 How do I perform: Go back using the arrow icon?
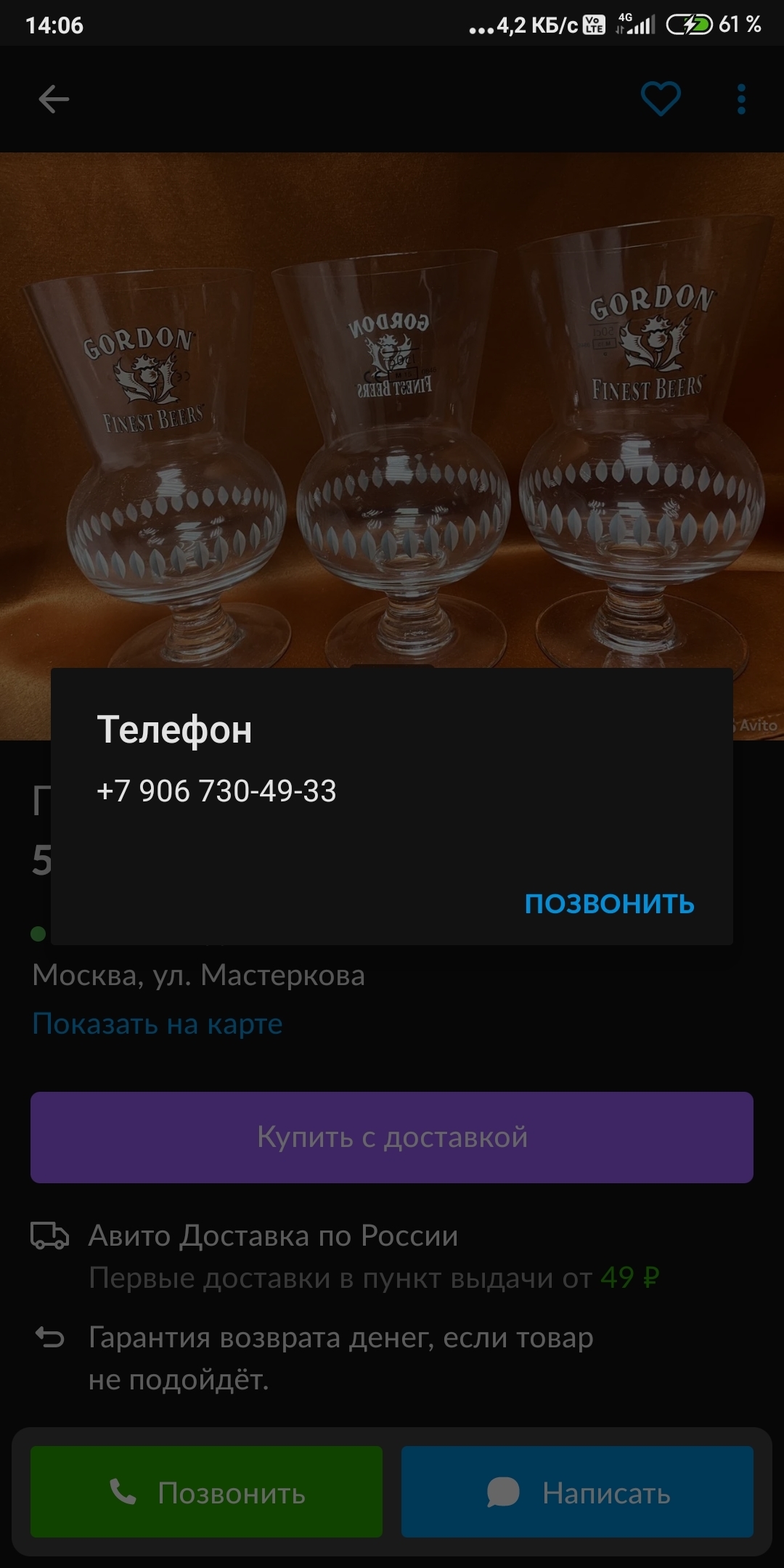[x=54, y=99]
